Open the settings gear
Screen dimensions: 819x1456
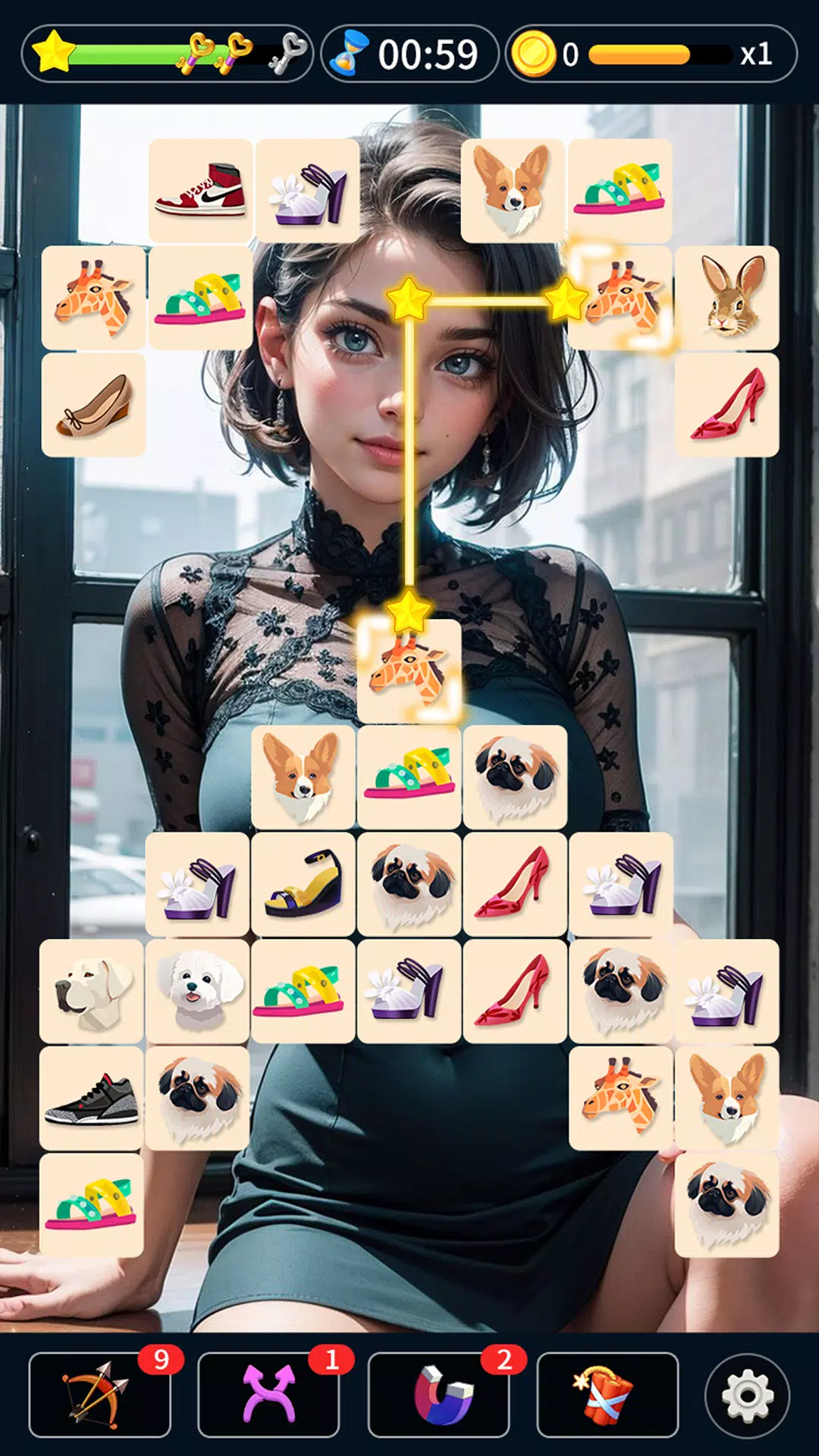(x=747, y=1395)
